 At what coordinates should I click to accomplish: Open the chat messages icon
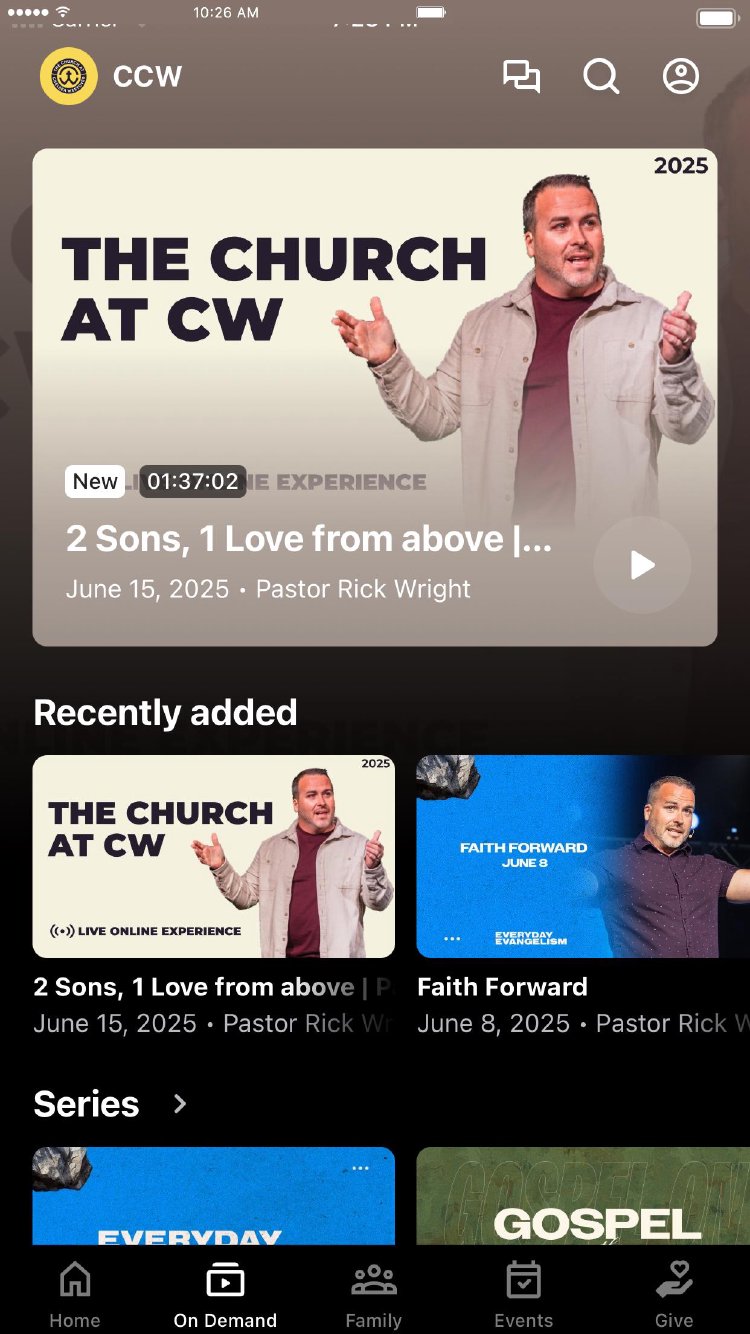click(x=521, y=77)
